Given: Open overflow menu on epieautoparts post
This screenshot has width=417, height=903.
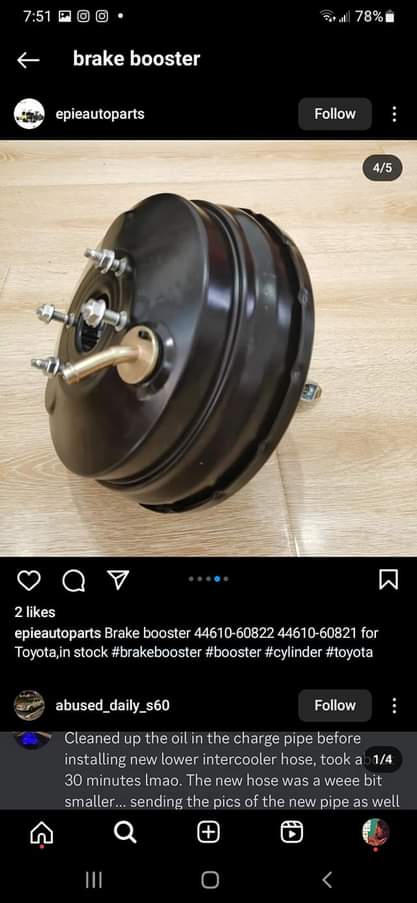Looking at the screenshot, I should [x=395, y=114].
